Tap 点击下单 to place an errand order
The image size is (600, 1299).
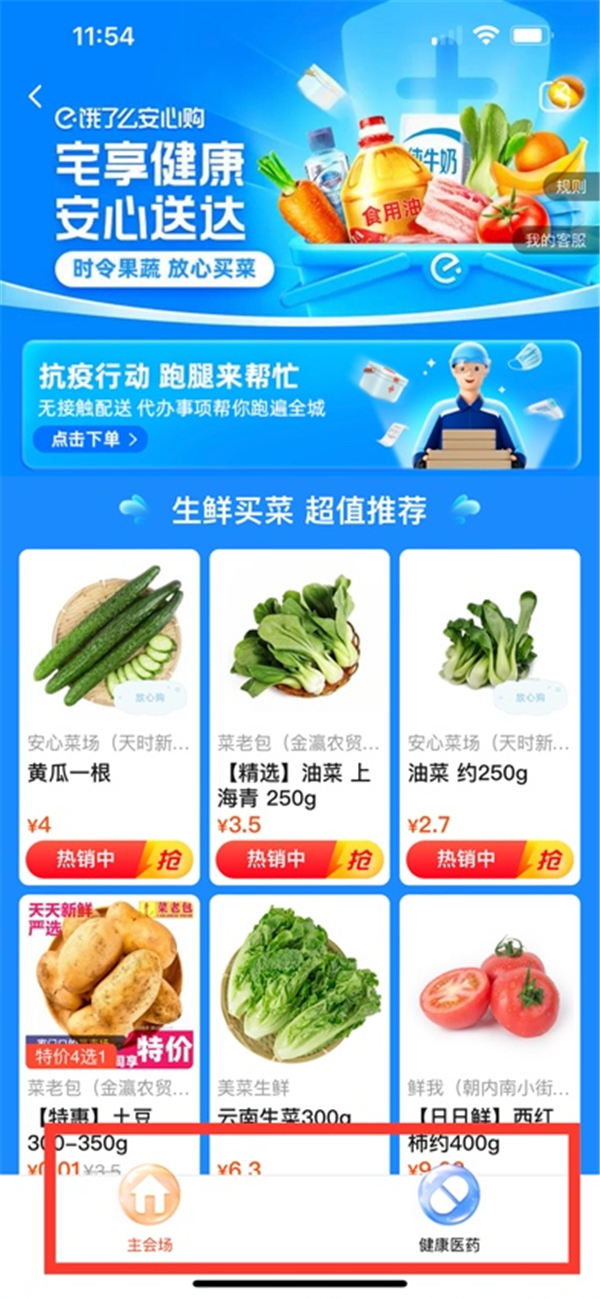pyautogui.click(x=90, y=438)
